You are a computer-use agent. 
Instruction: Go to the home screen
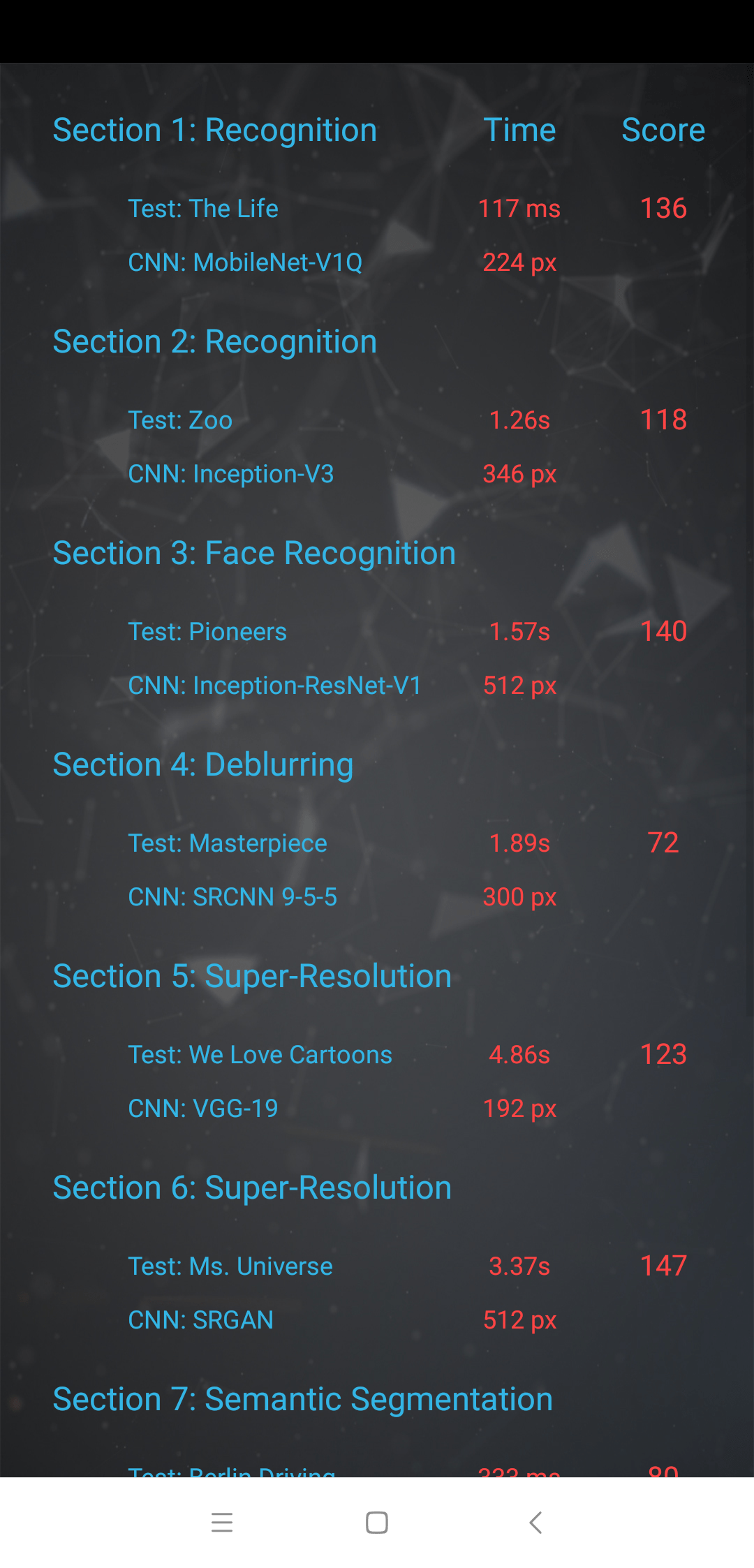[377, 1522]
